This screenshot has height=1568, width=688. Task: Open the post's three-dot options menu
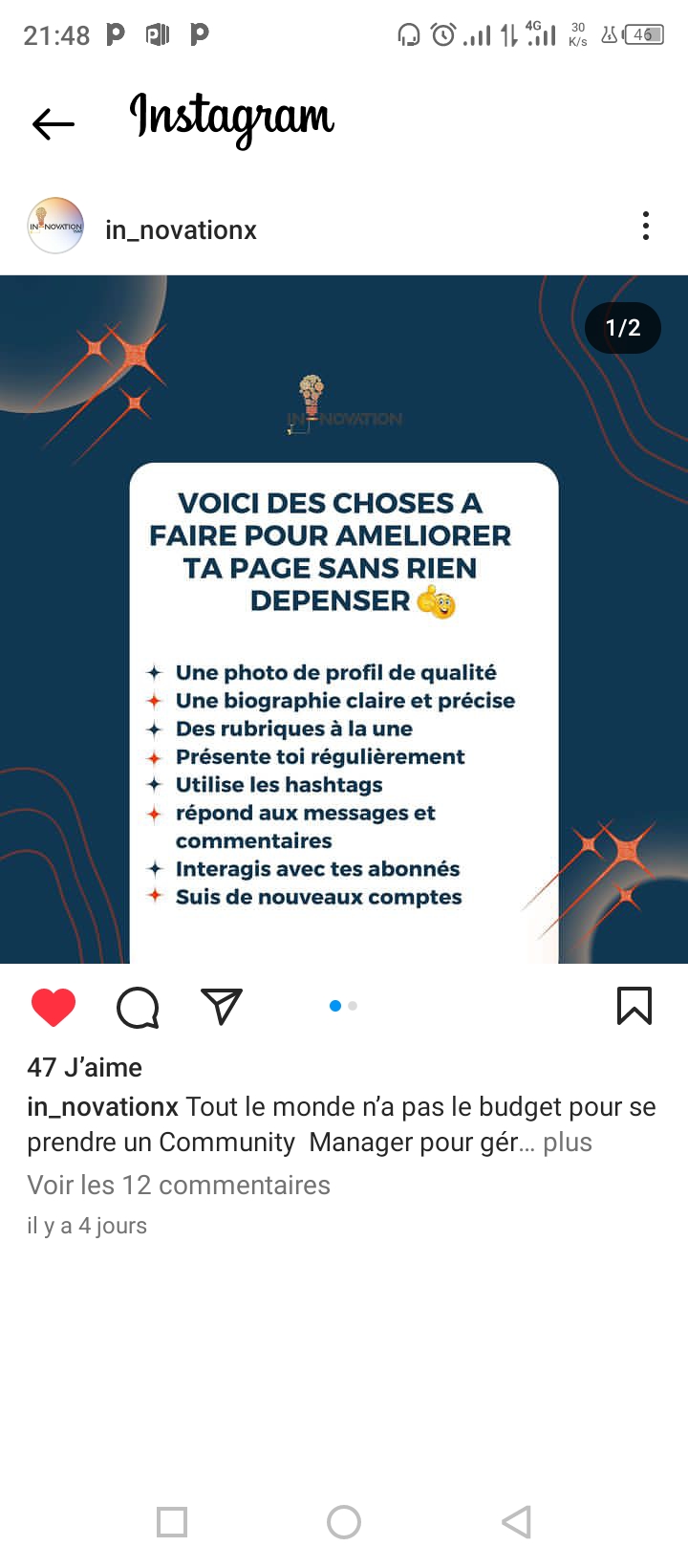click(x=646, y=227)
